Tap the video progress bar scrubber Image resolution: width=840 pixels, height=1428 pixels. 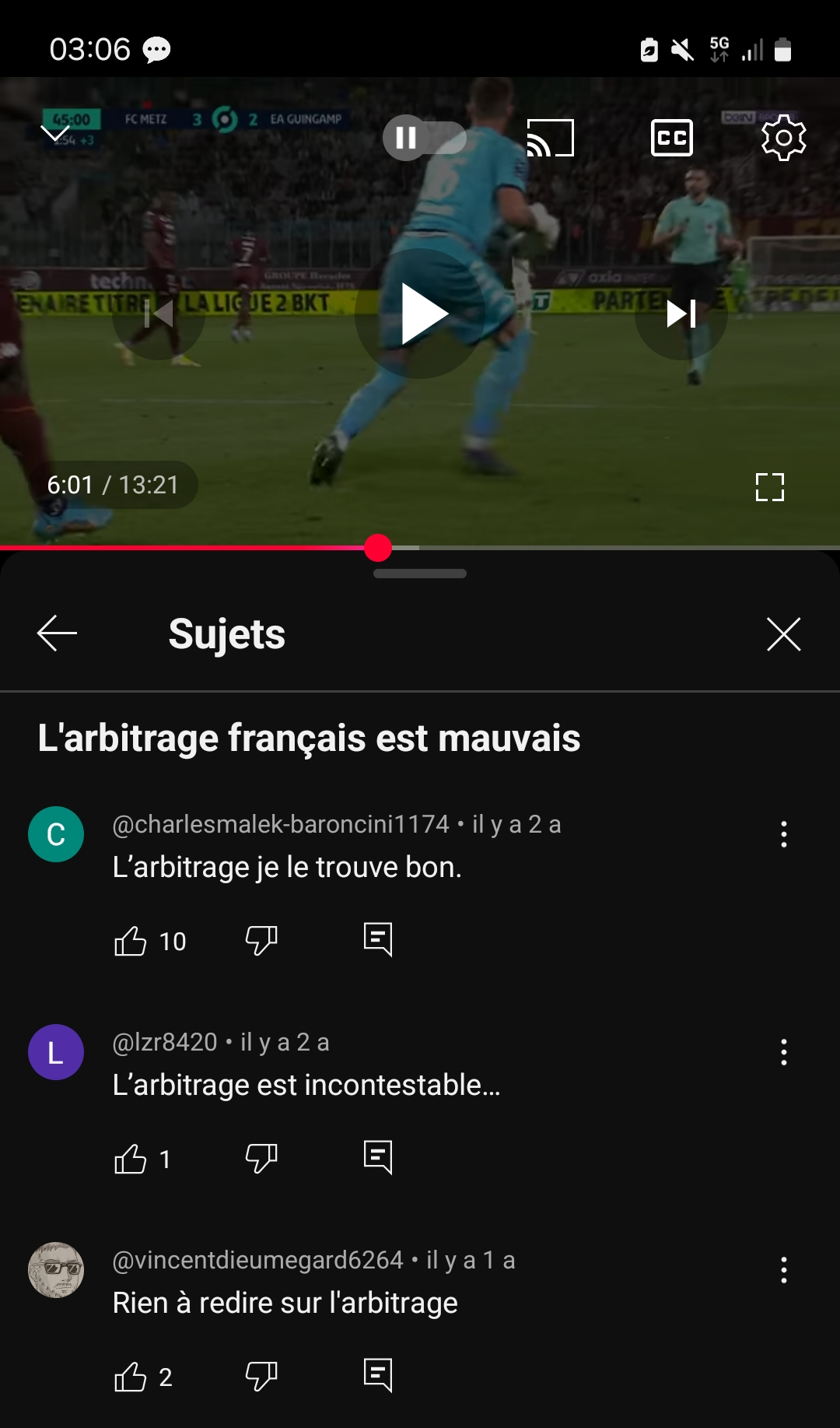coord(378,548)
